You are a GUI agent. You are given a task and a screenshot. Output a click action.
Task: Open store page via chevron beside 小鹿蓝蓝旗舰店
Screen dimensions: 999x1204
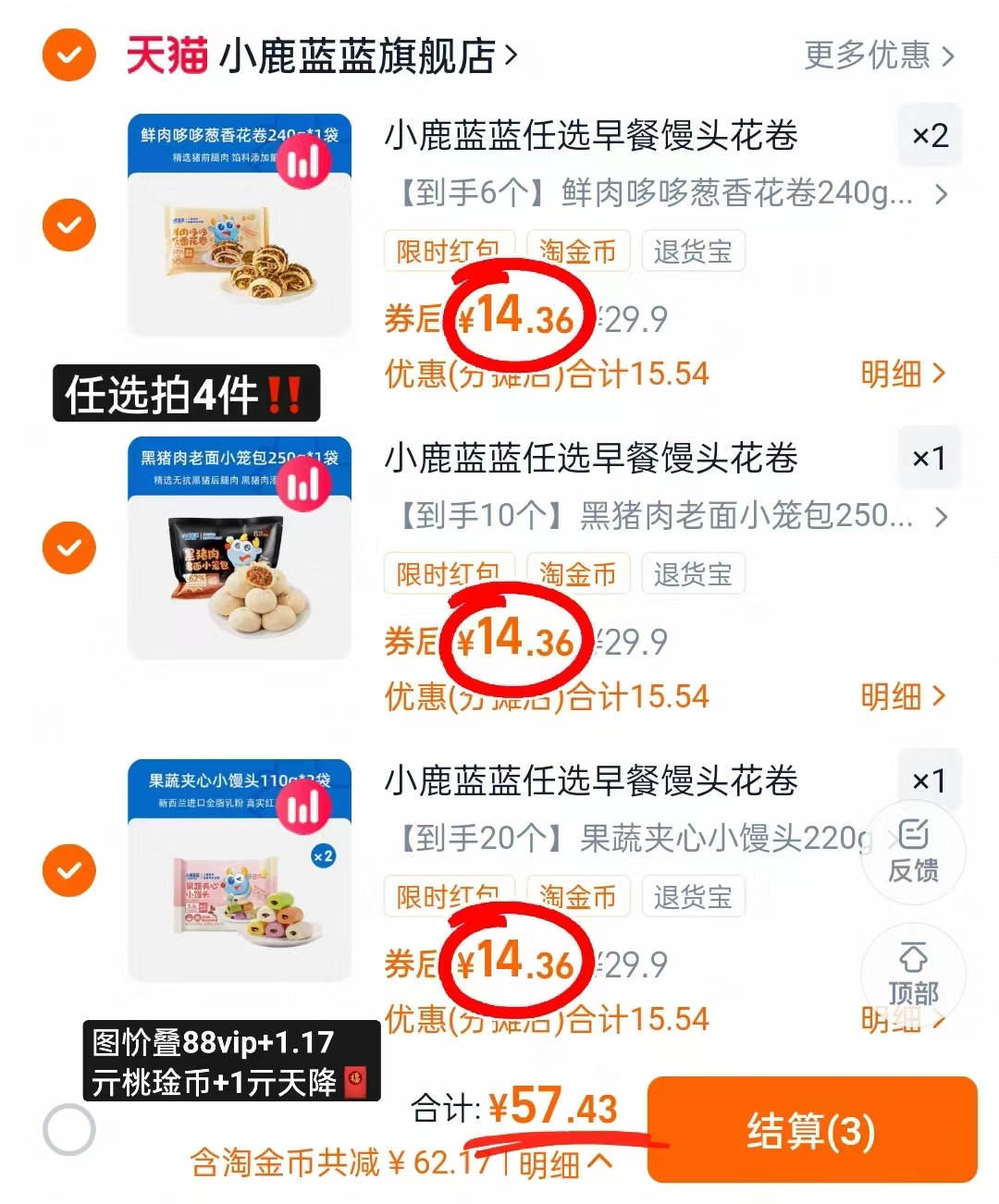[509, 55]
